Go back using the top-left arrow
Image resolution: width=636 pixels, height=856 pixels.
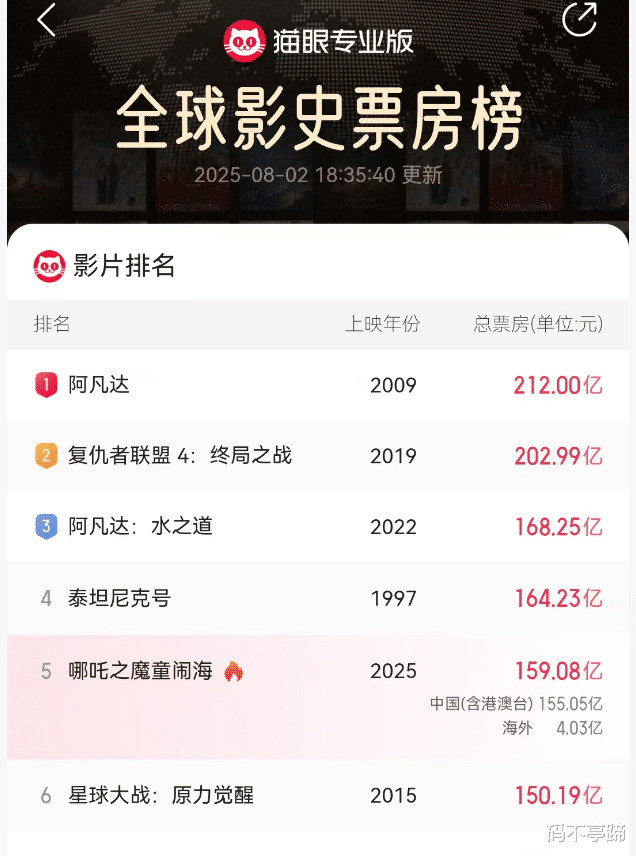tap(46, 20)
